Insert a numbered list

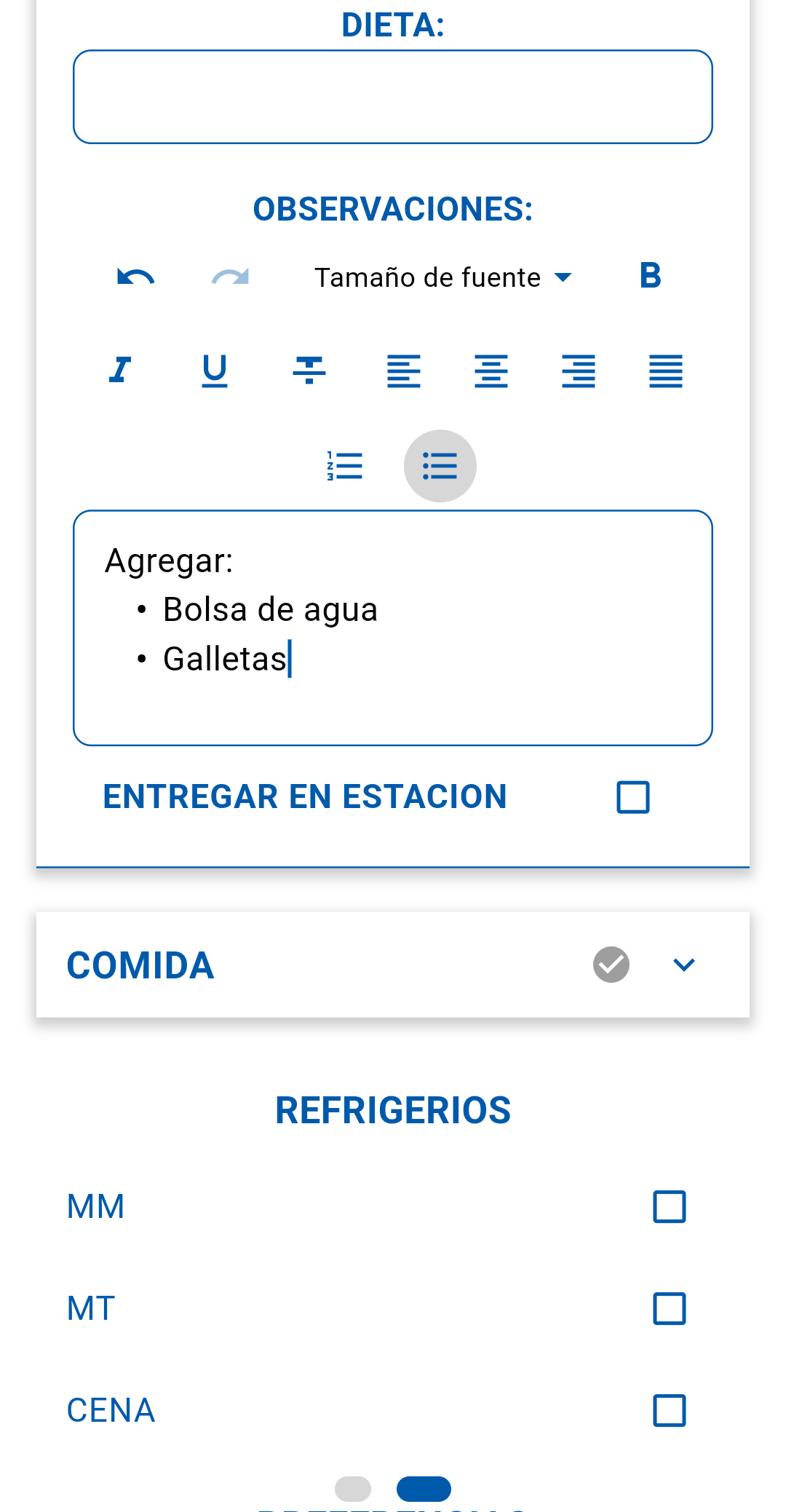tap(345, 466)
